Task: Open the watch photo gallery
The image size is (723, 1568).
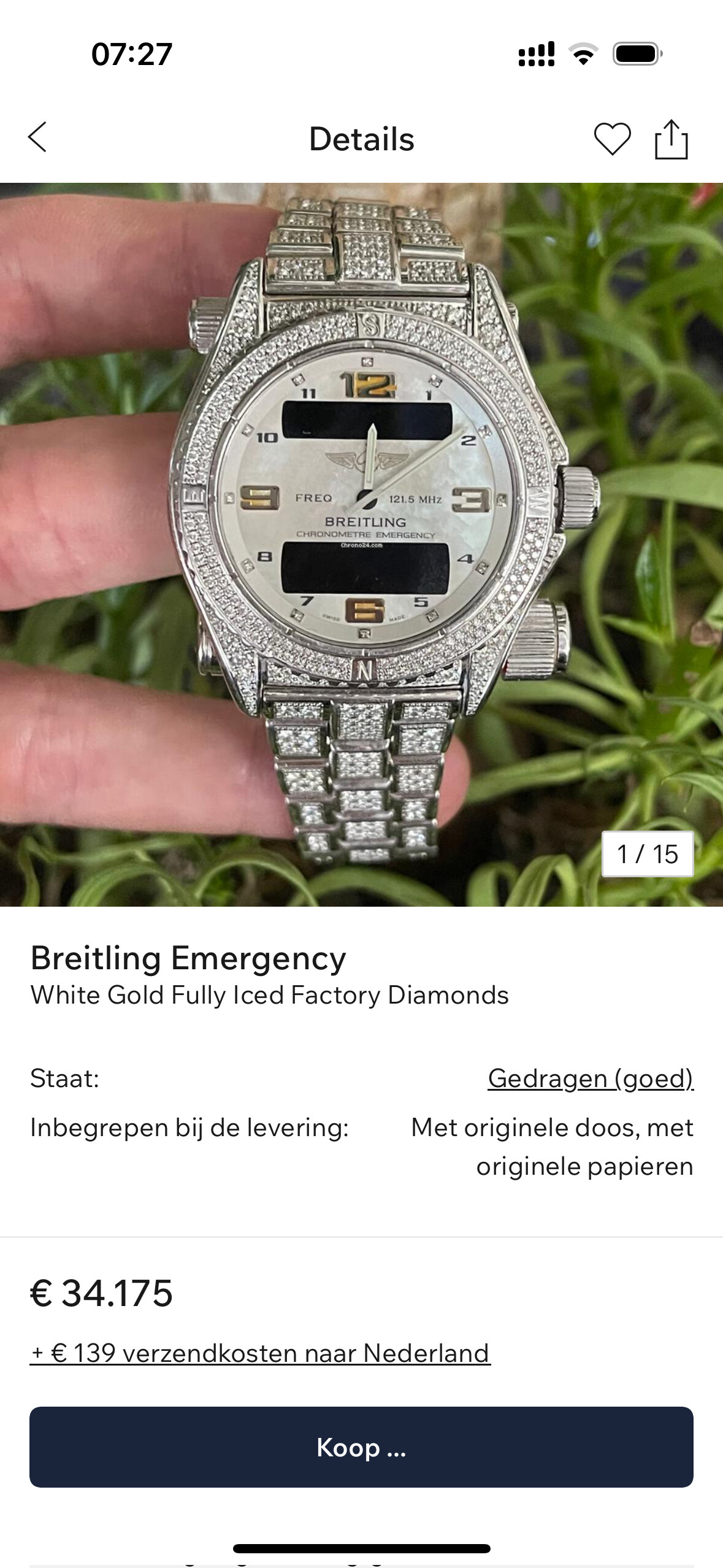Action: pyautogui.click(x=361, y=544)
